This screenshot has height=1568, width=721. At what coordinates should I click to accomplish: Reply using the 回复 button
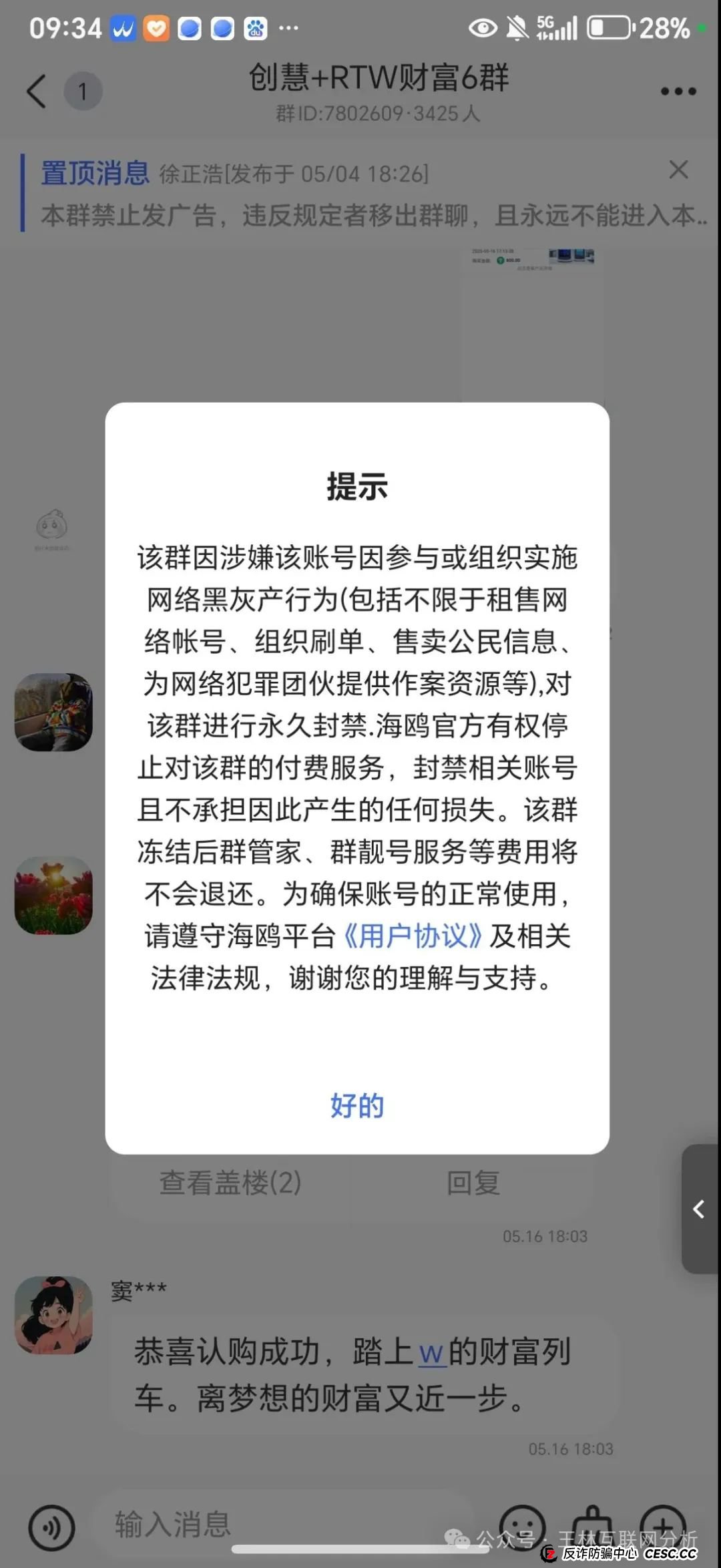(x=473, y=1183)
